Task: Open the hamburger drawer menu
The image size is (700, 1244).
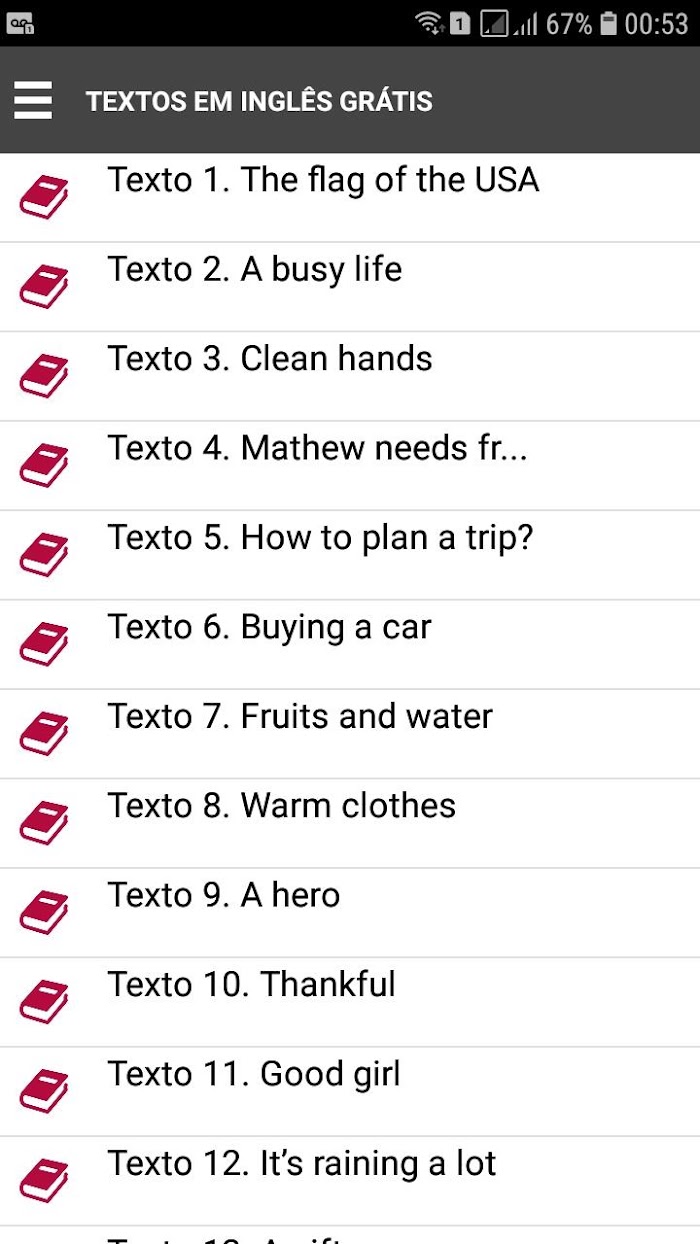Action: (x=33, y=101)
